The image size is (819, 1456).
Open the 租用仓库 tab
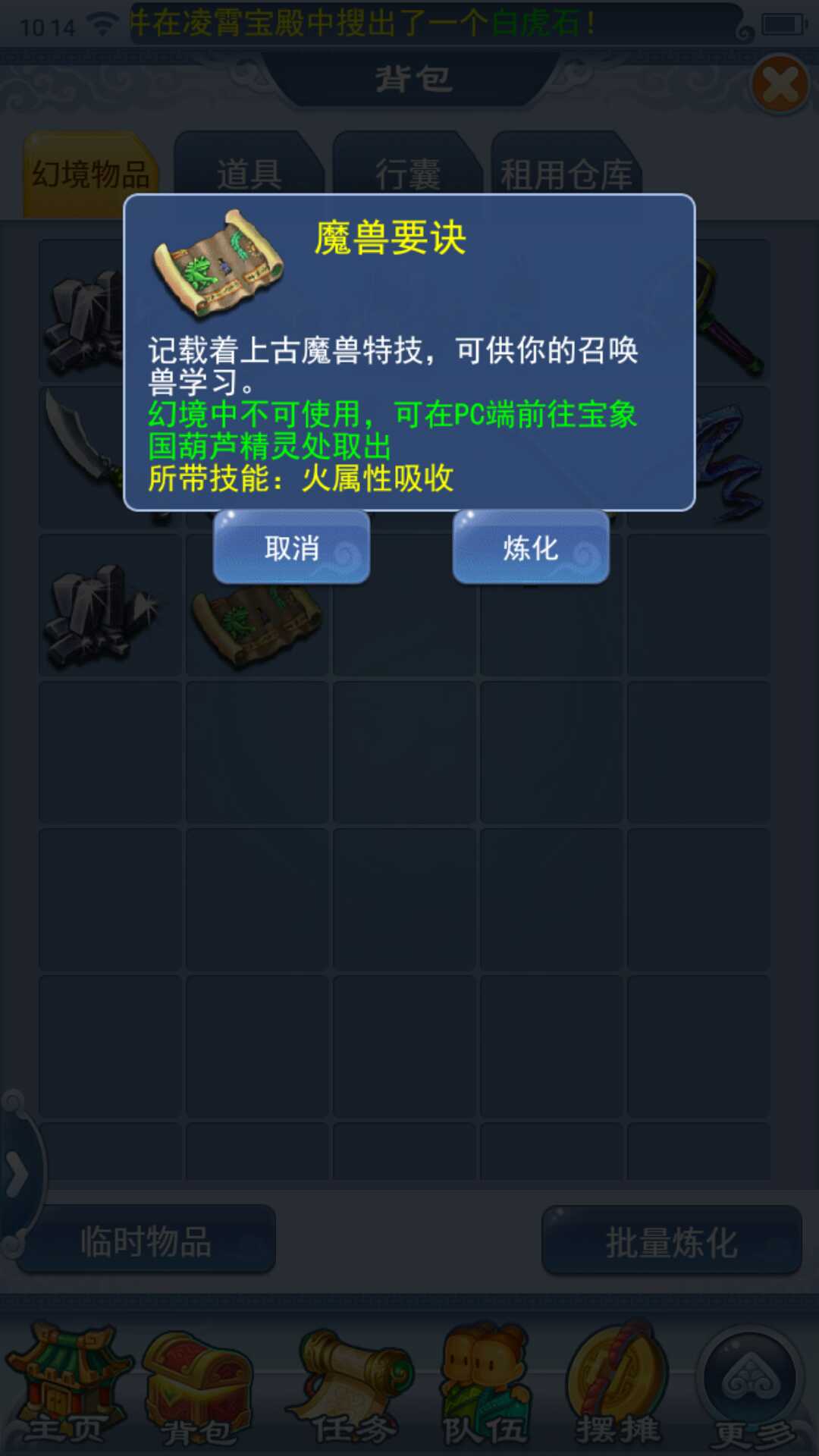tap(566, 174)
